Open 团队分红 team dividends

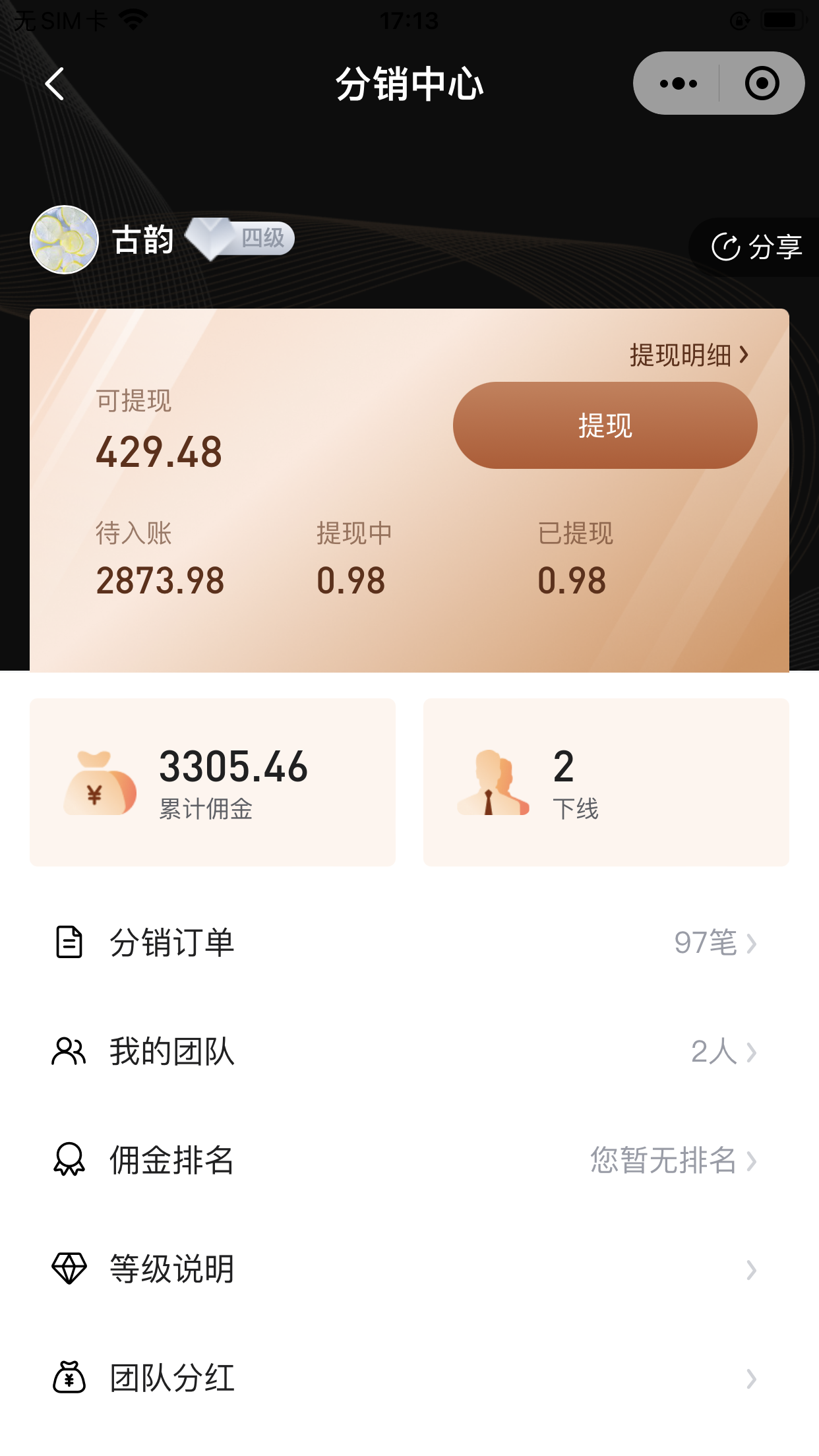coord(409,1378)
